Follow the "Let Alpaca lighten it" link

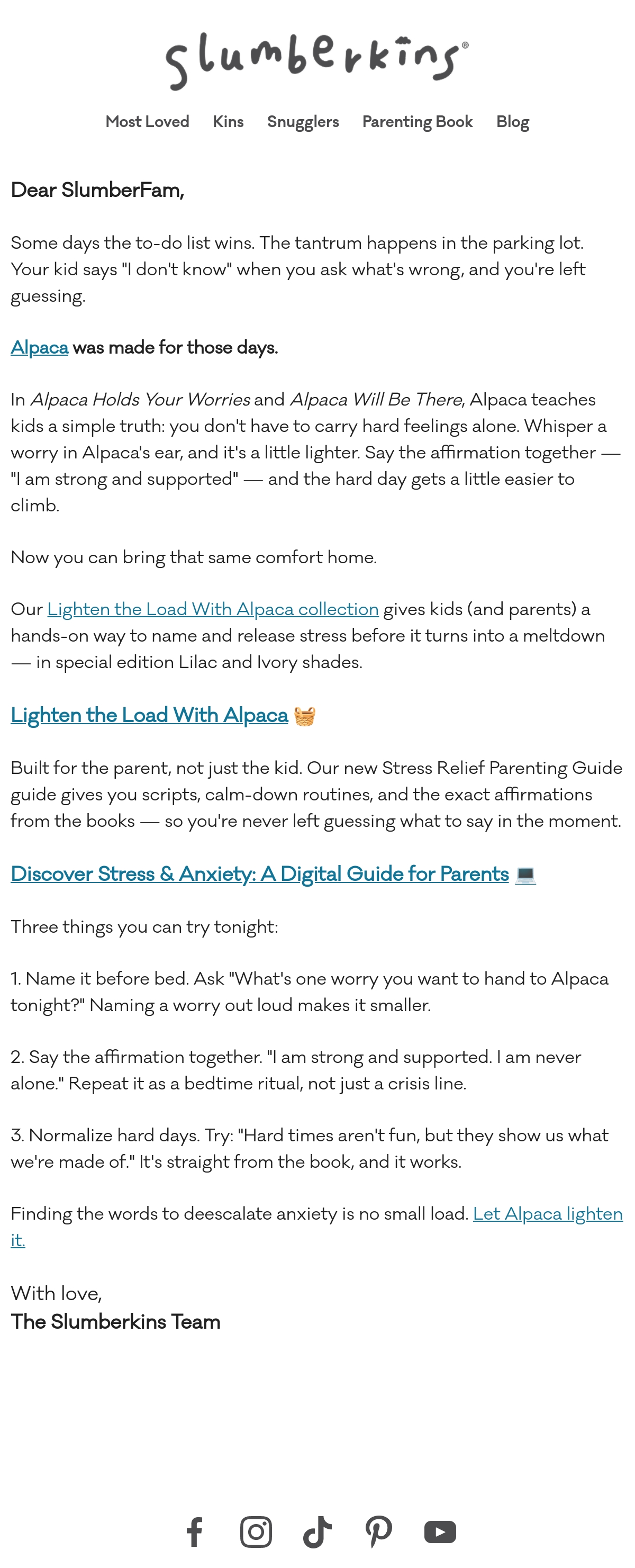point(547,1214)
